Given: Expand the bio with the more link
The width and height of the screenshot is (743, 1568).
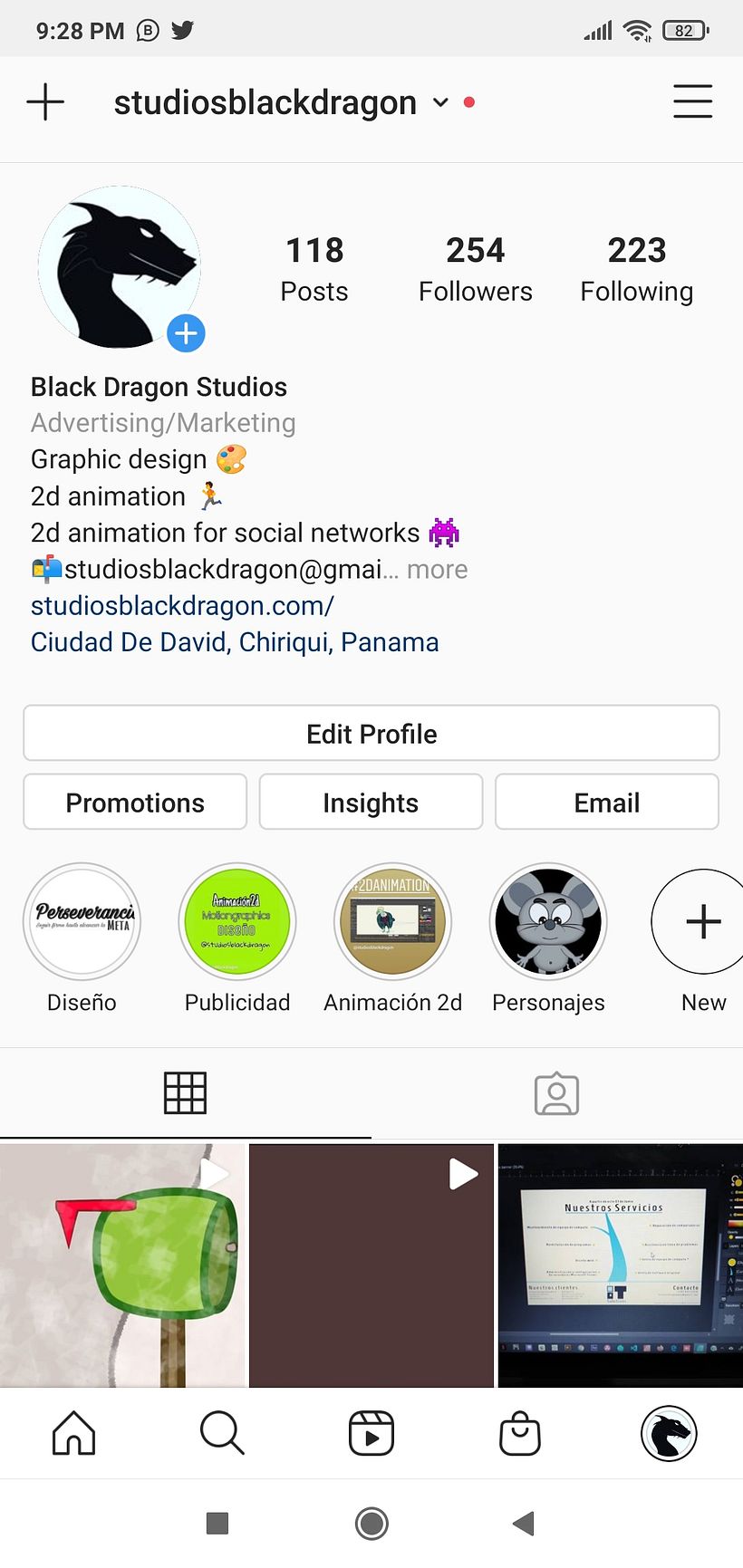Looking at the screenshot, I should pos(438,569).
